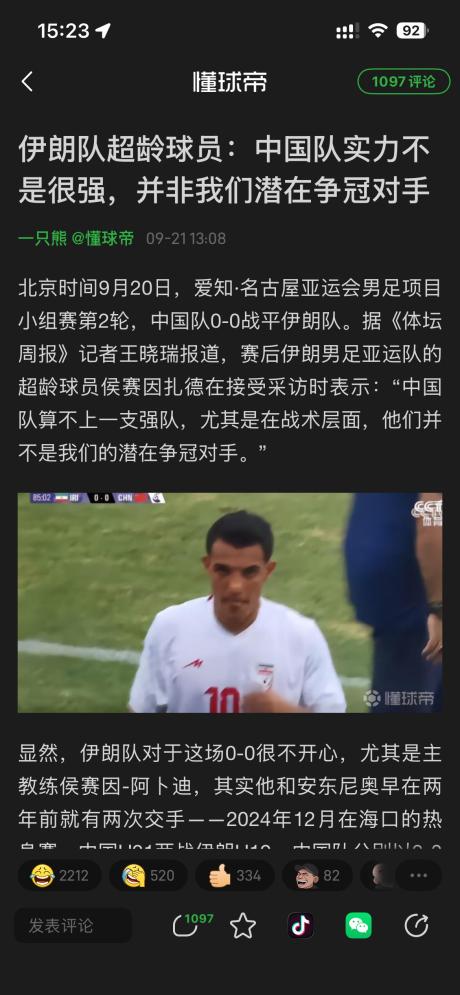
Task: React with the laughing emoji showing 2212
Action: (x=59, y=876)
